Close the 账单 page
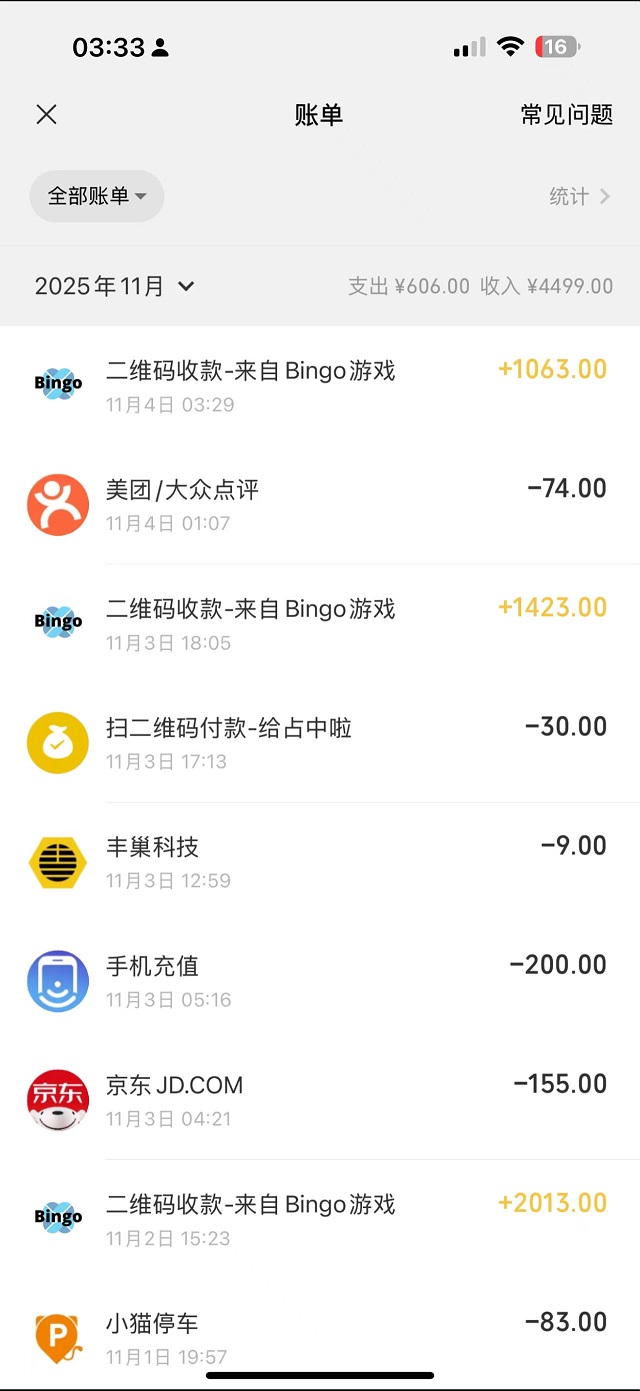This screenshot has height=1391, width=640. point(46,115)
